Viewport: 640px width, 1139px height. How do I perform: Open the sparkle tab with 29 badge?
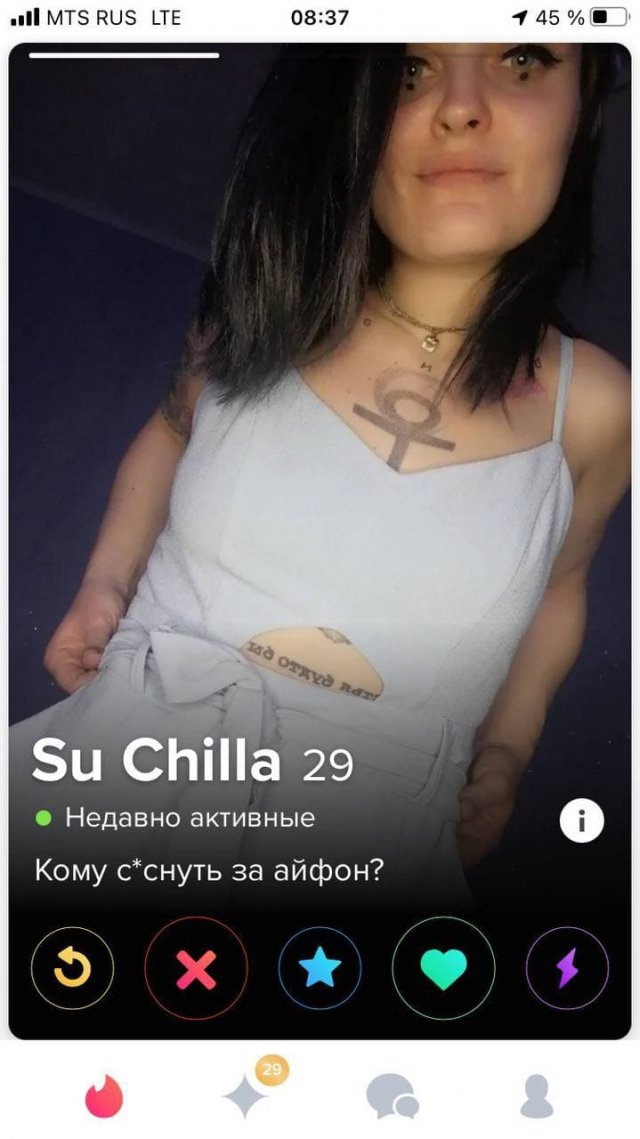pos(247,1095)
